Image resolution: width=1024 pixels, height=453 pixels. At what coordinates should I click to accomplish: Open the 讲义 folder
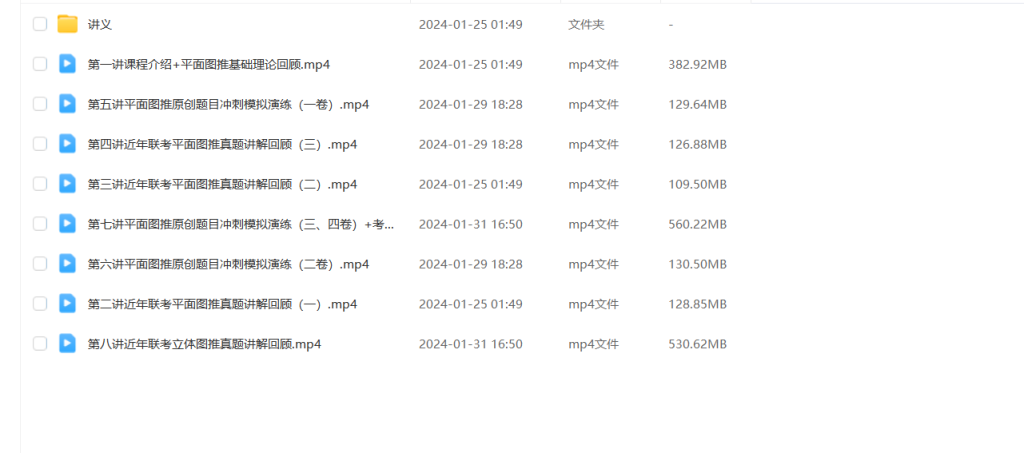click(x=100, y=24)
